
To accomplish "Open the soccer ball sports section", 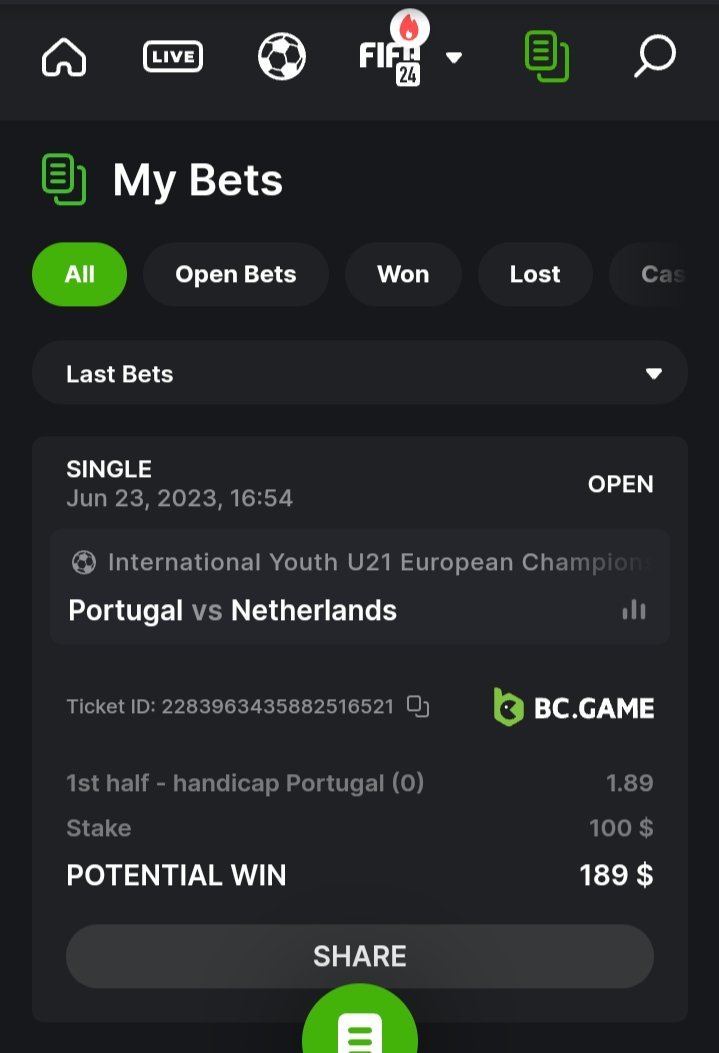I will click(x=282, y=57).
